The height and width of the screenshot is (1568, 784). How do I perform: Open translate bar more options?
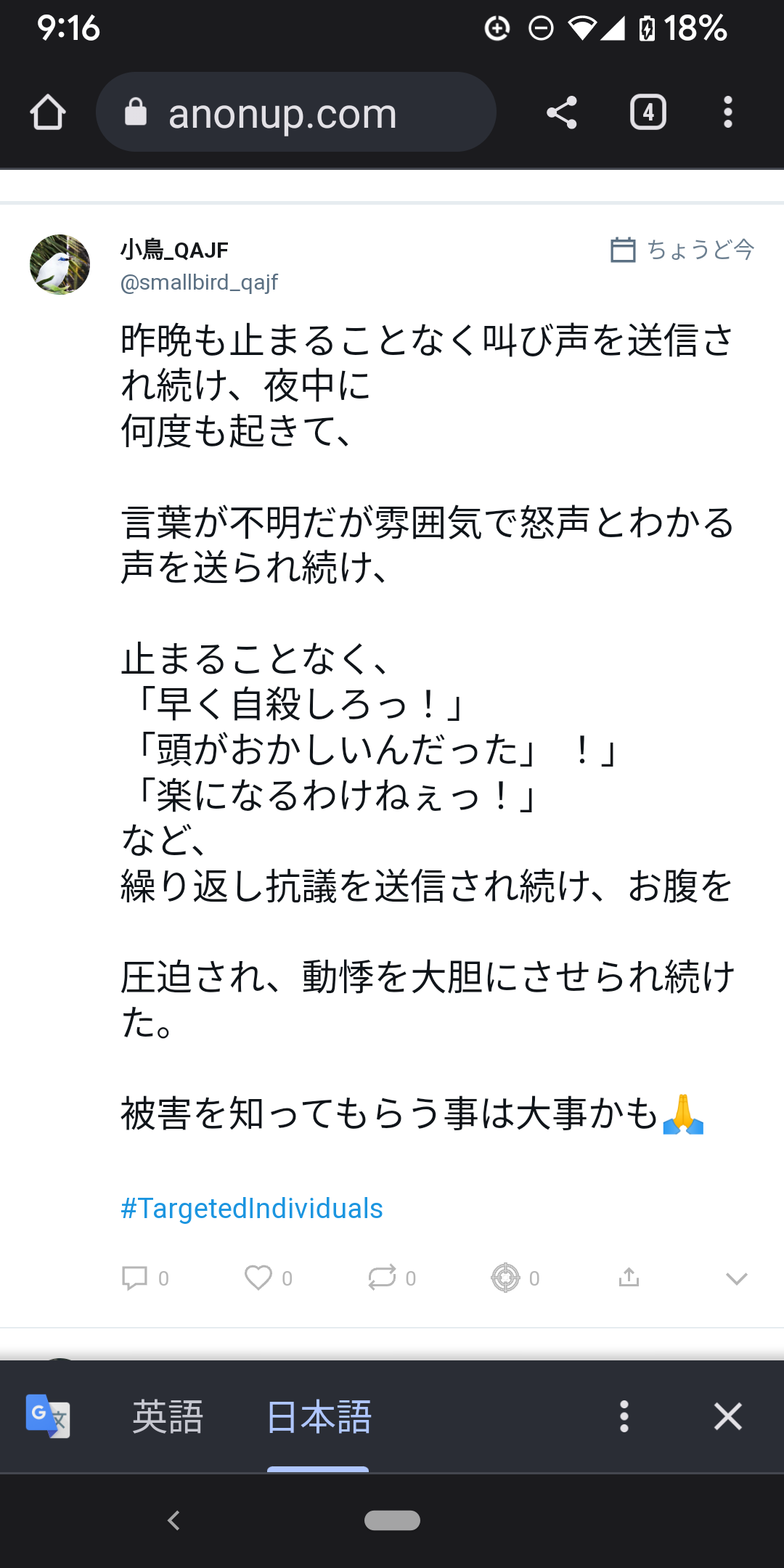tap(624, 1416)
